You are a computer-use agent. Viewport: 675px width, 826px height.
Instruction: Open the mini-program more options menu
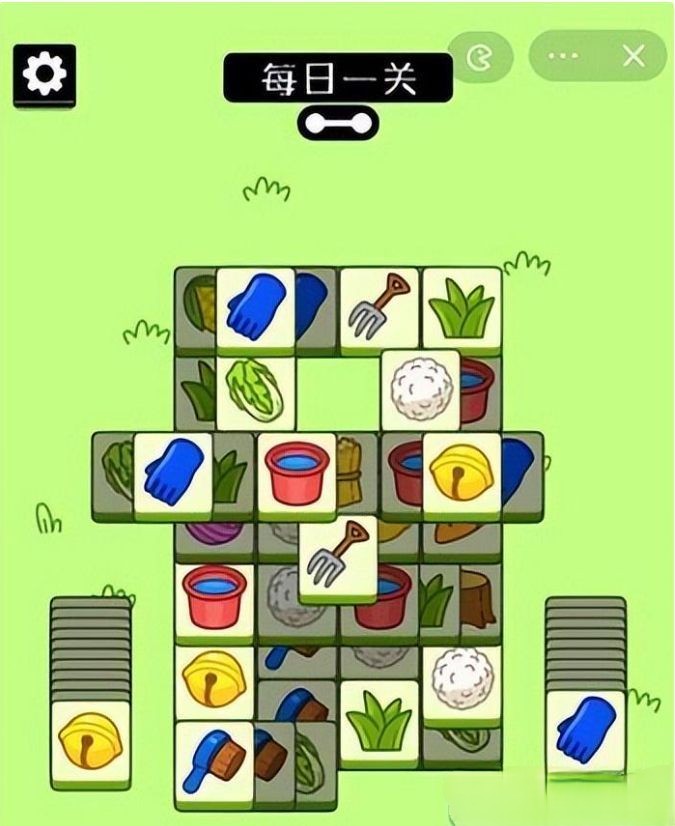click(563, 56)
